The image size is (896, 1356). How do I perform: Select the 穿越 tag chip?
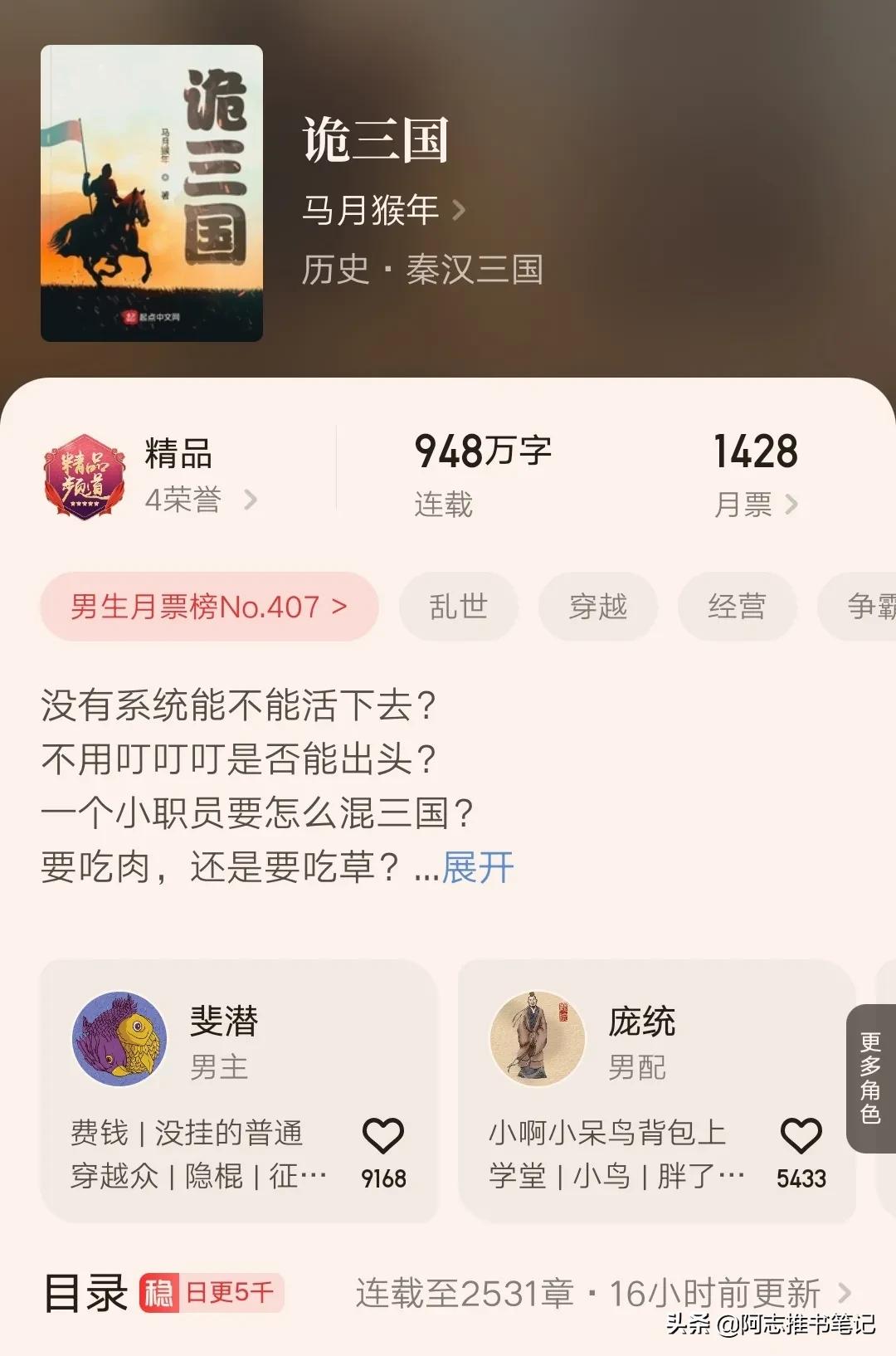tap(597, 607)
